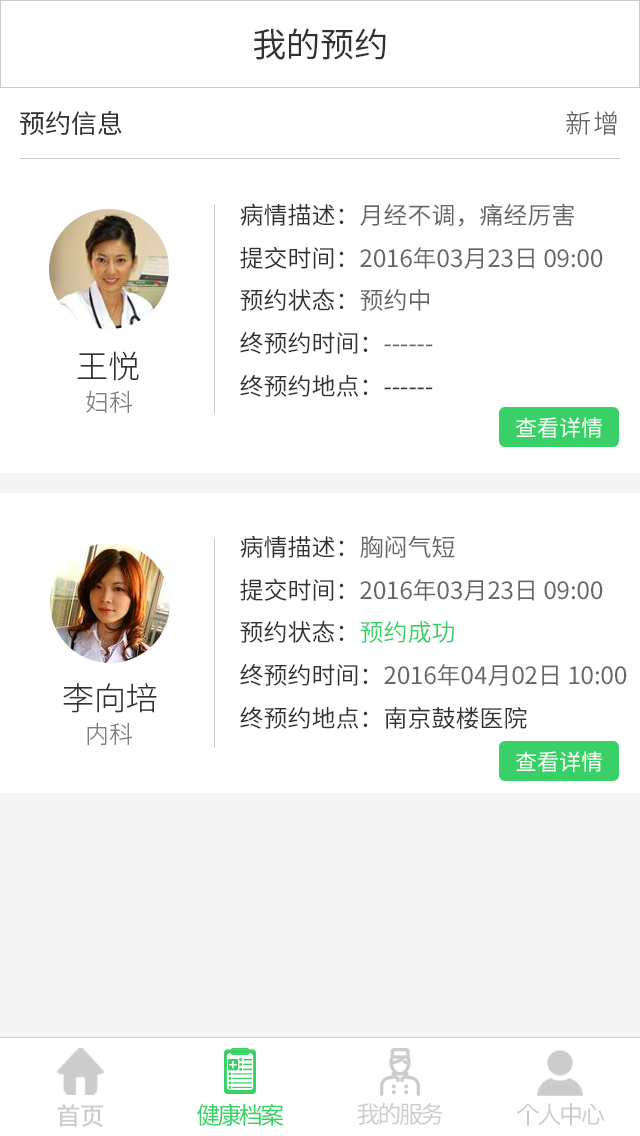Open the 我的服务 tab
Viewport: 640px width, 1136px height.
pos(400,1087)
